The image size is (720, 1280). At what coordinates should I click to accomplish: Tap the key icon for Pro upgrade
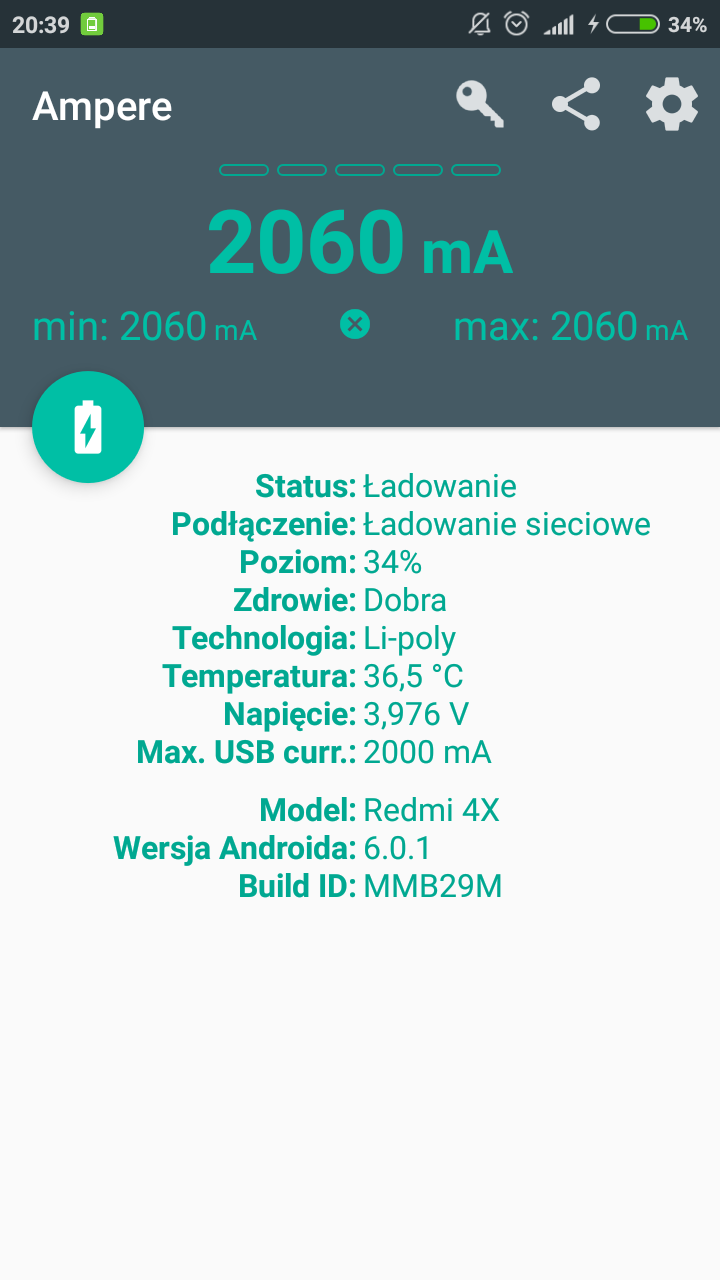click(480, 104)
